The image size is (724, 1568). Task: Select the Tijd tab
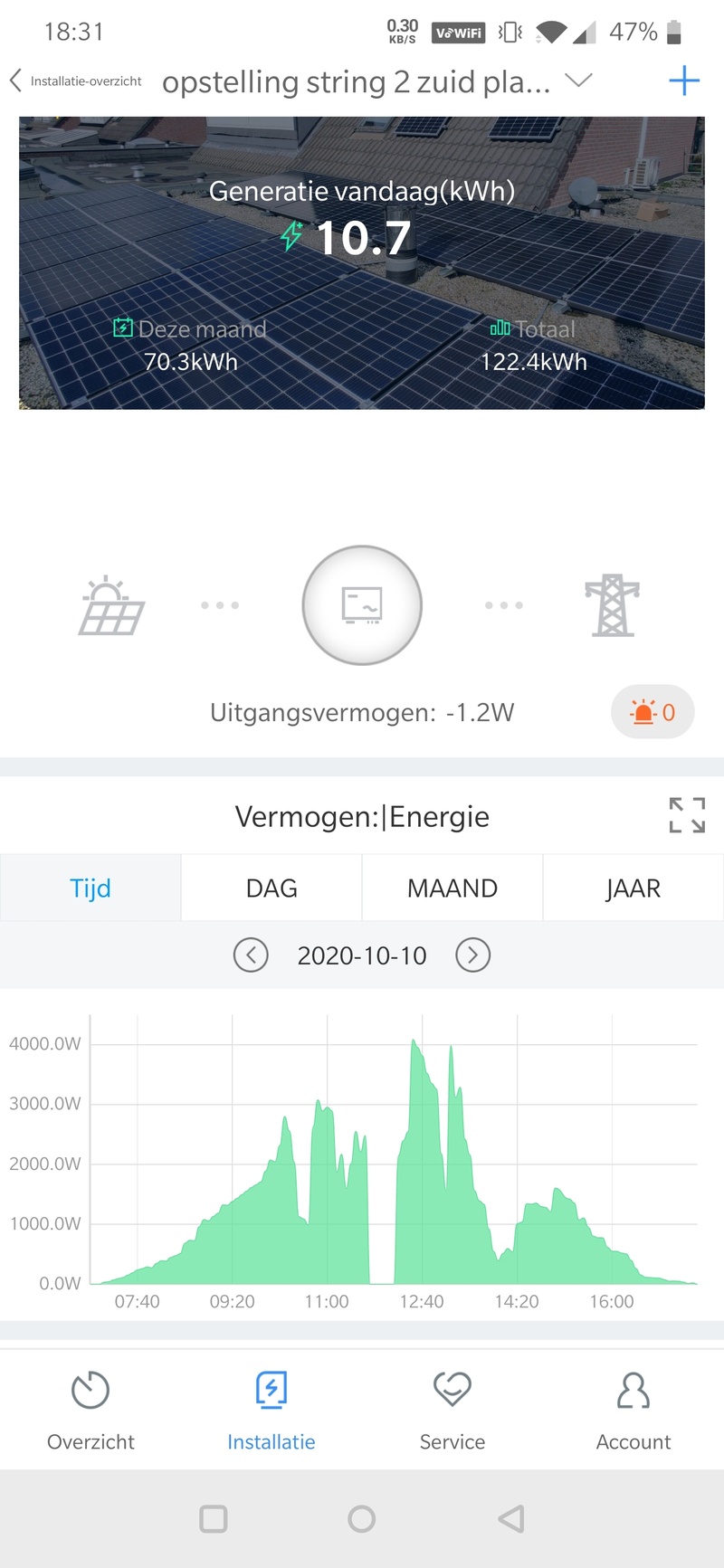(90, 888)
